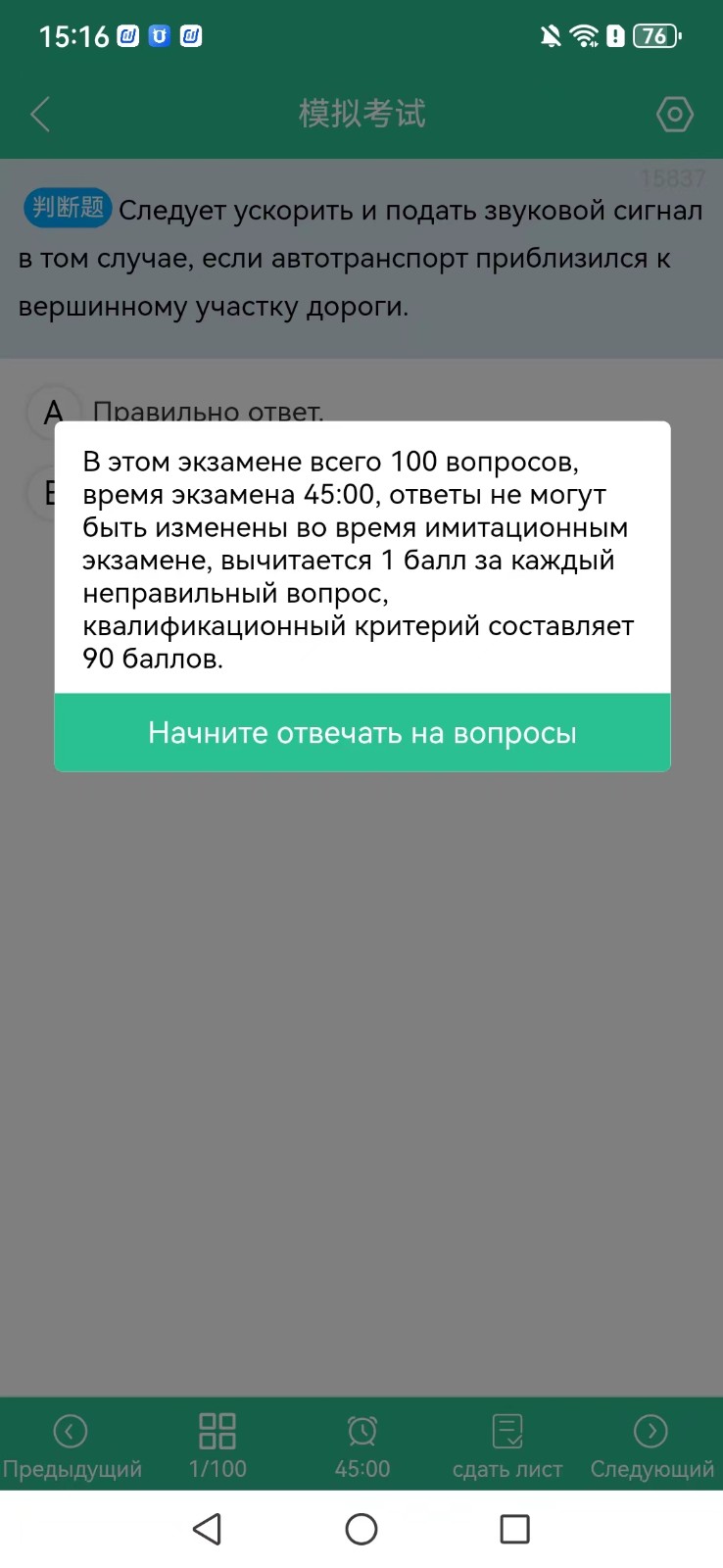Open exam settings via the gear icon
This screenshot has width=723, height=1568.
[x=674, y=114]
